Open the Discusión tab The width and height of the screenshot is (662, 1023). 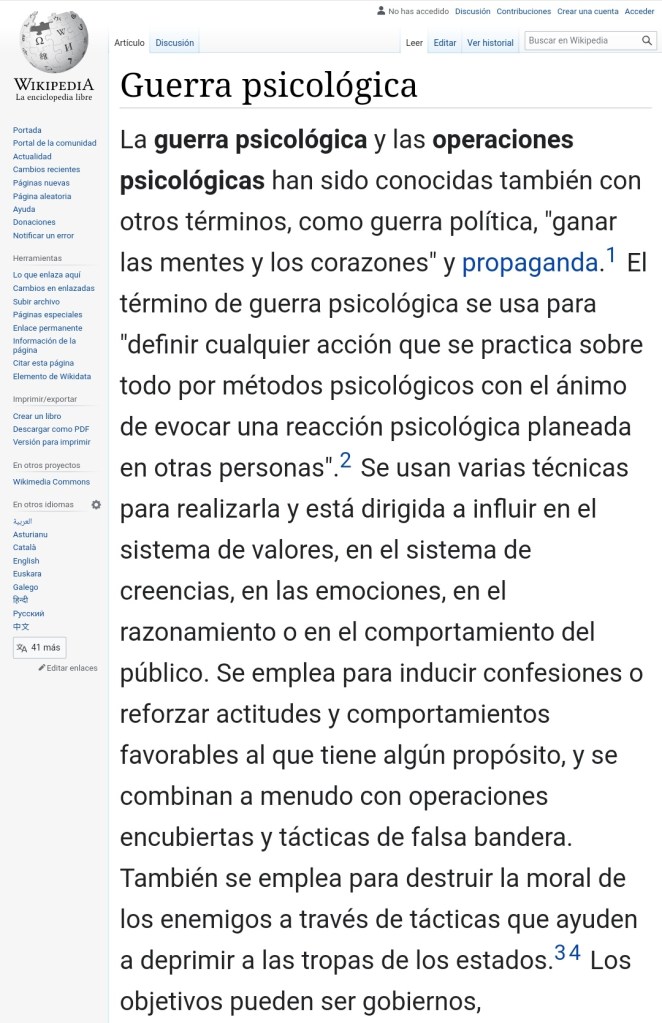175,43
